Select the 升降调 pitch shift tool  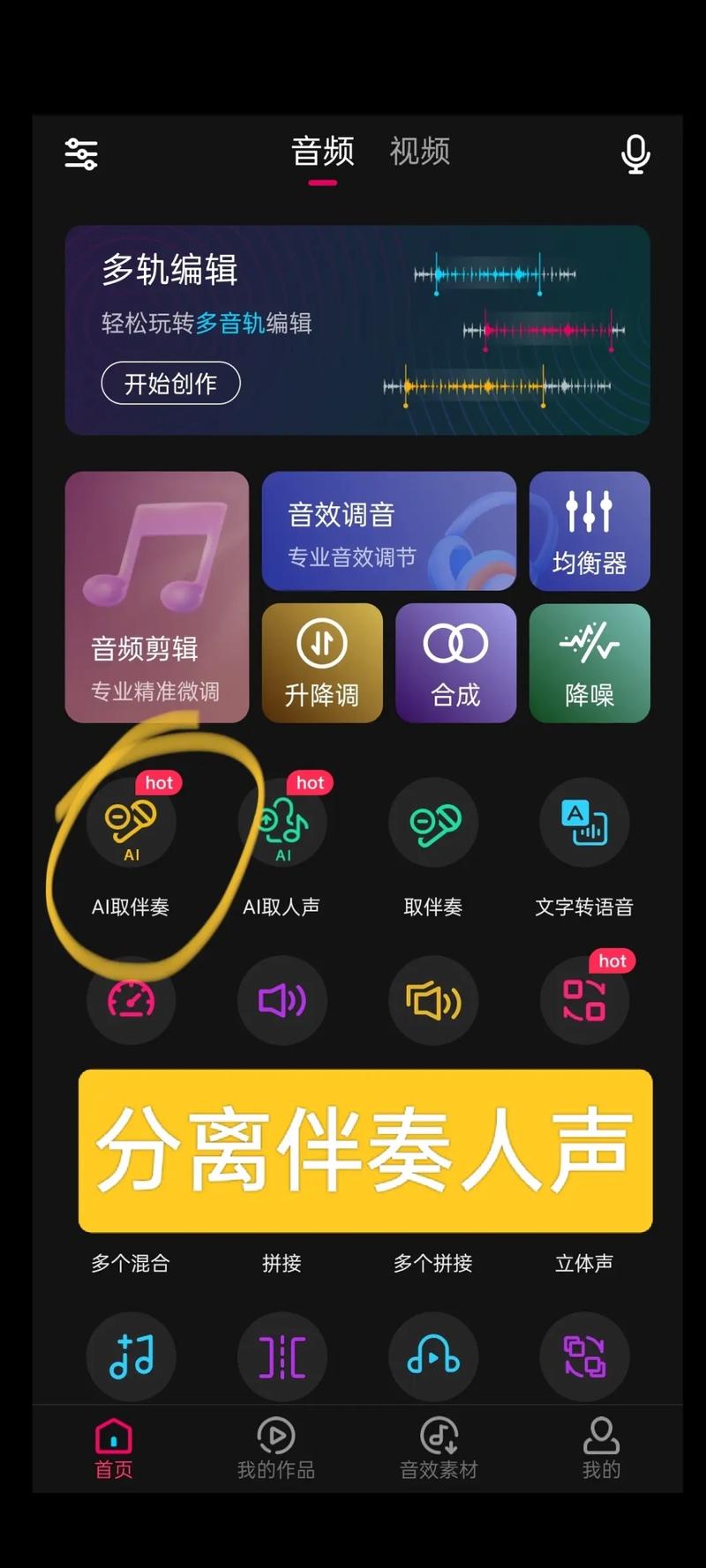pos(323,663)
